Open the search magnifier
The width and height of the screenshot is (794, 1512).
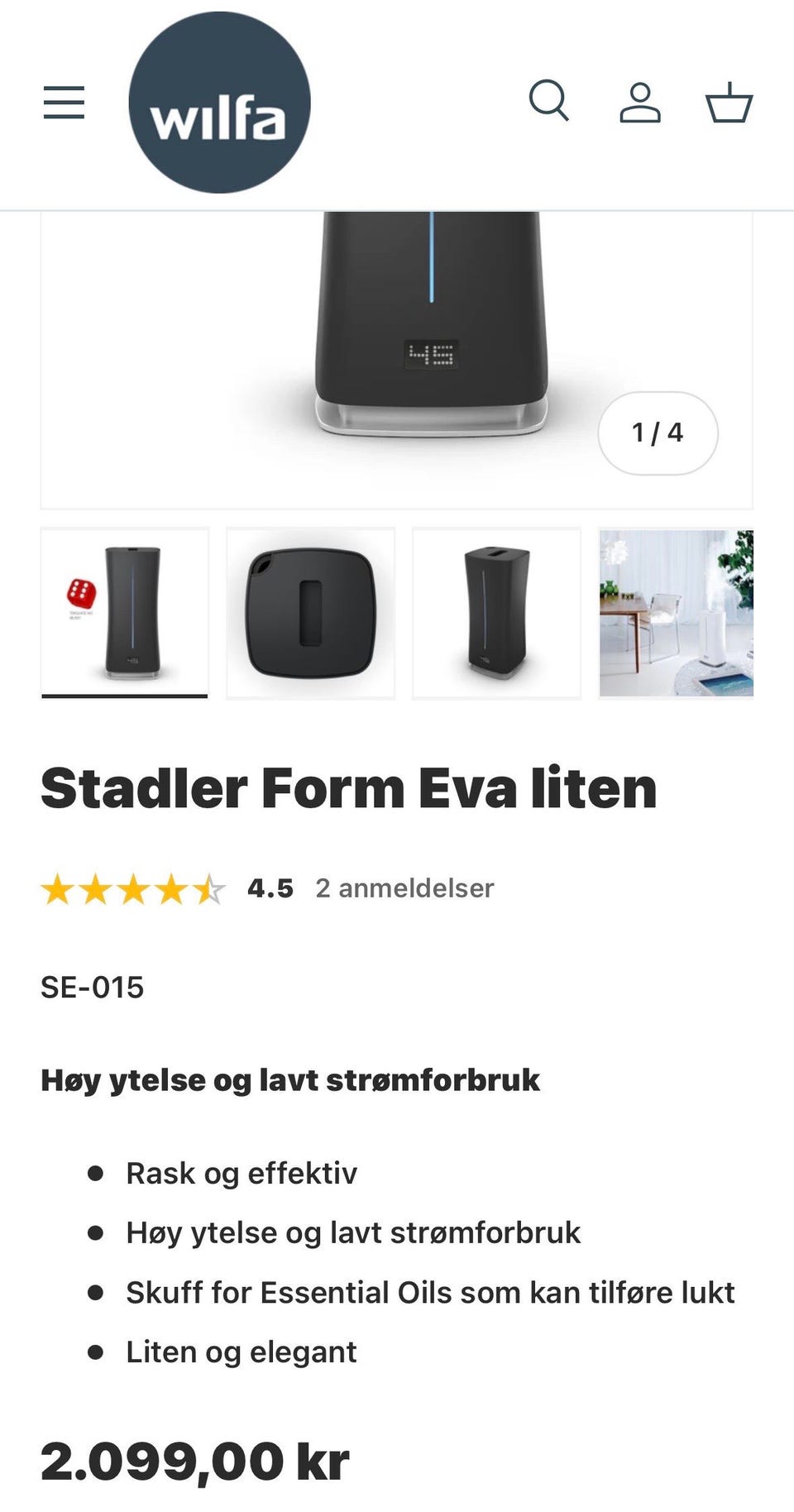click(x=549, y=101)
